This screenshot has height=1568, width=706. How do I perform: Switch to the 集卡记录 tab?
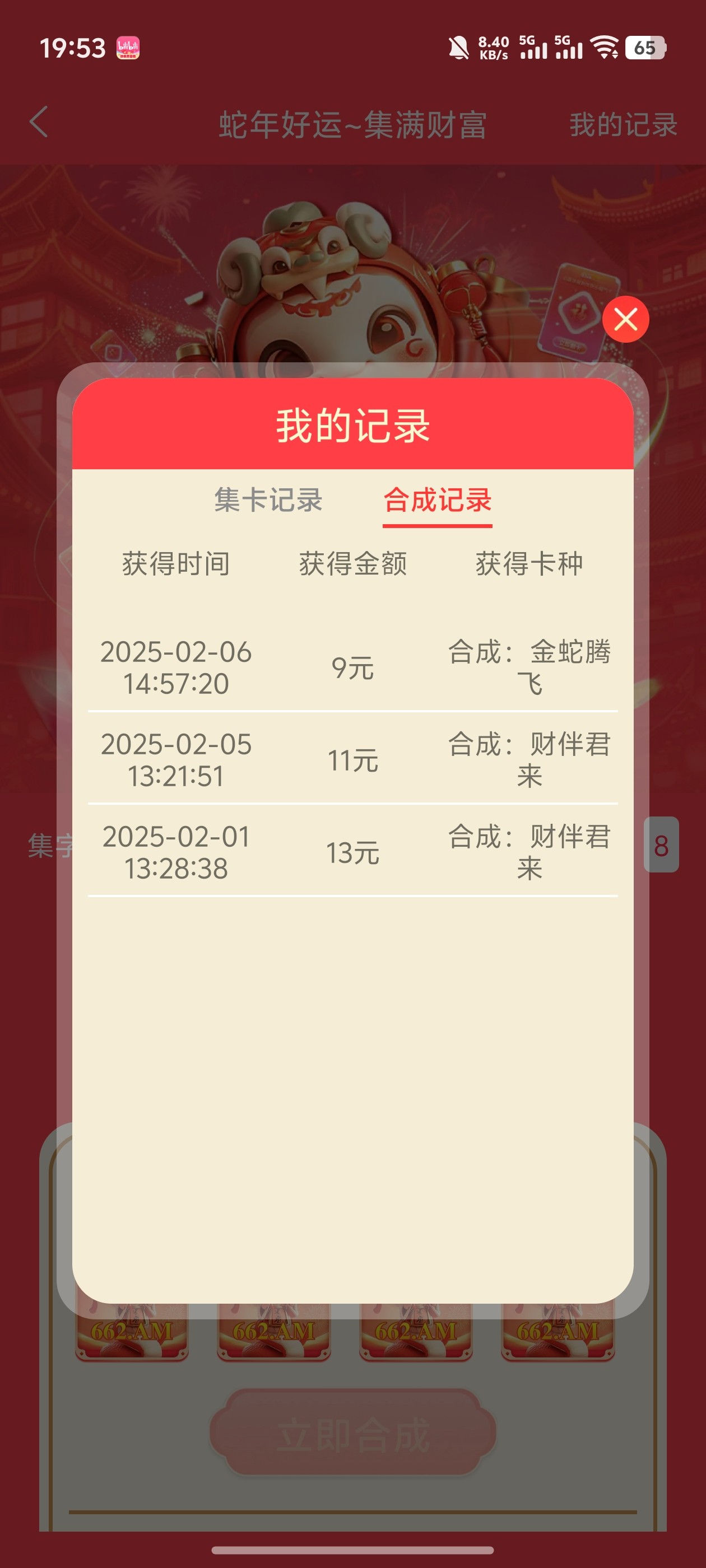click(x=268, y=500)
